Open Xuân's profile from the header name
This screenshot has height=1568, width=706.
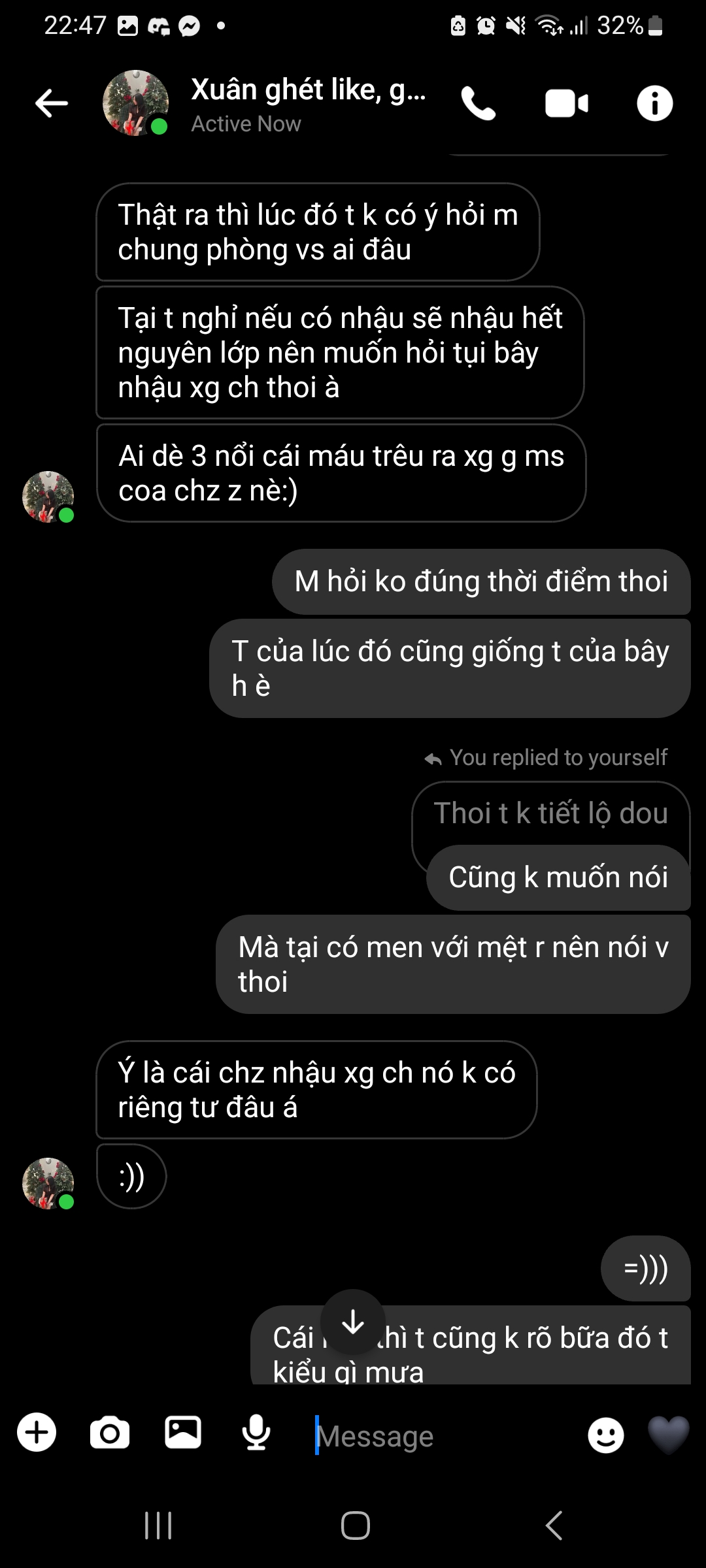pos(307,90)
